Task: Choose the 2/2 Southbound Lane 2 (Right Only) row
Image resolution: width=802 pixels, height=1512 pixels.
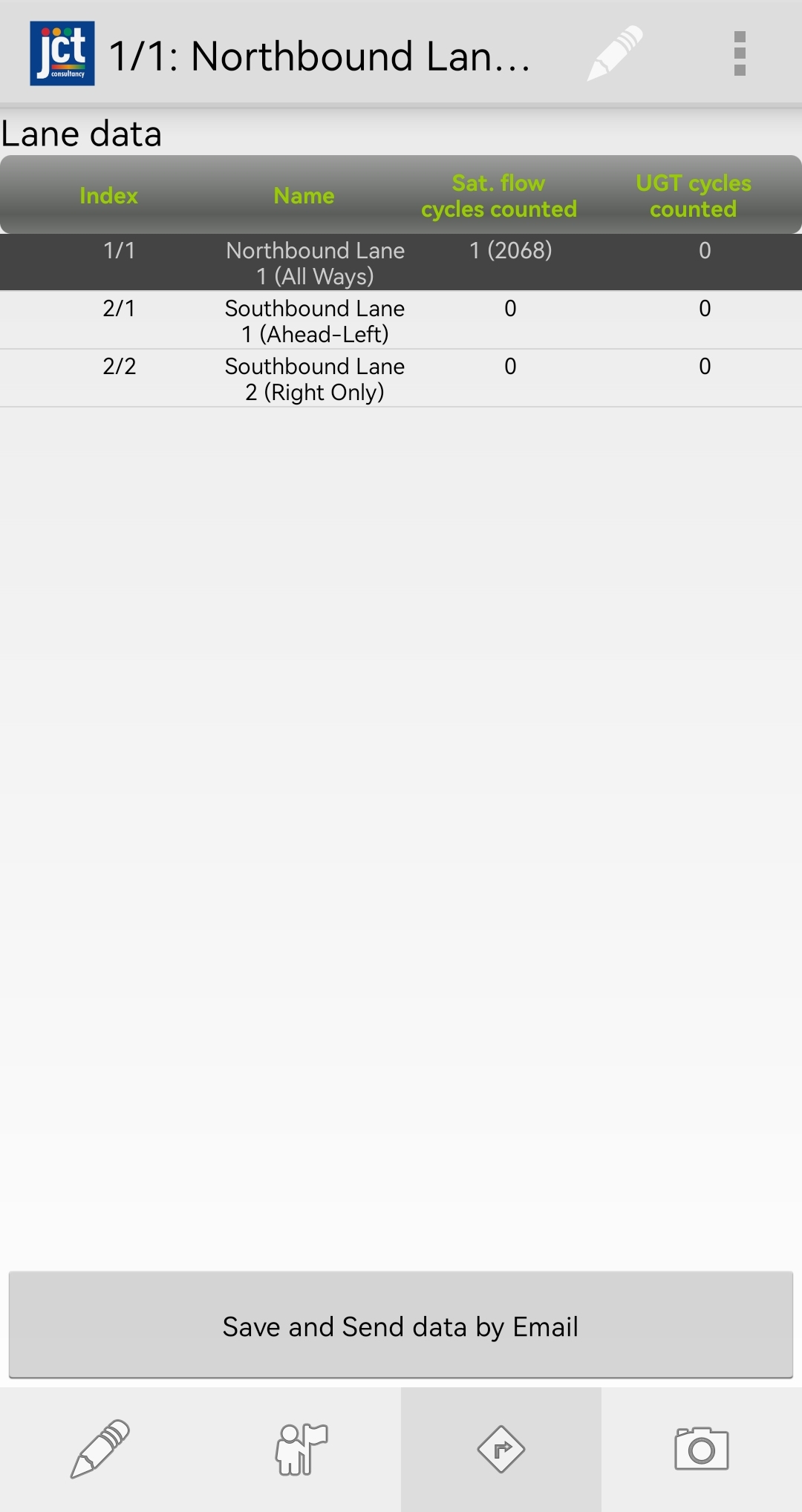Action: 401,379
